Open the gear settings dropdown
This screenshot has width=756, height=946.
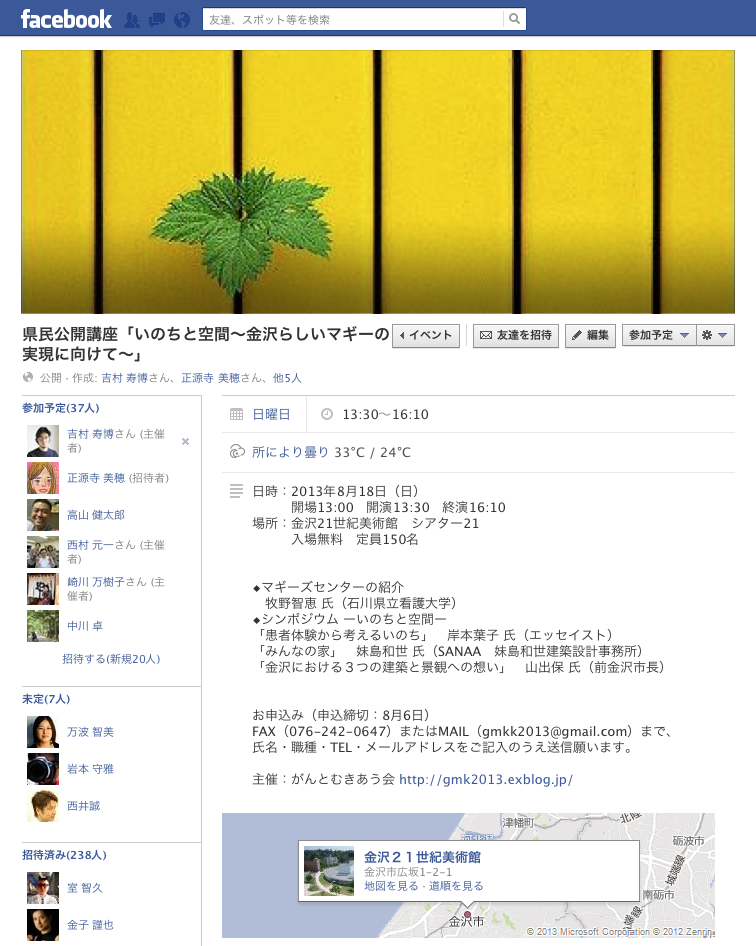[716, 336]
